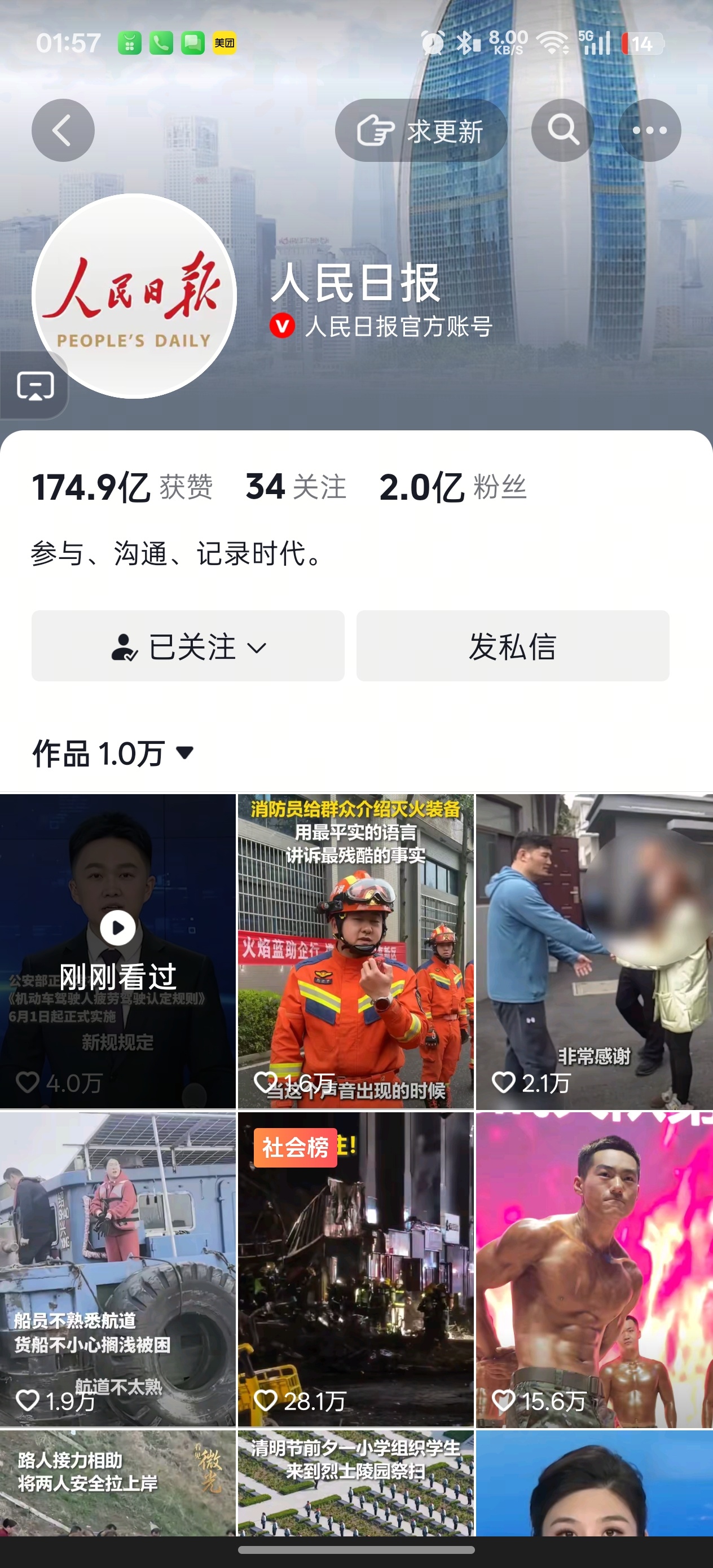View the 人民日报 profile avatar
Viewport: 713px width, 1568px height.
(134, 296)
